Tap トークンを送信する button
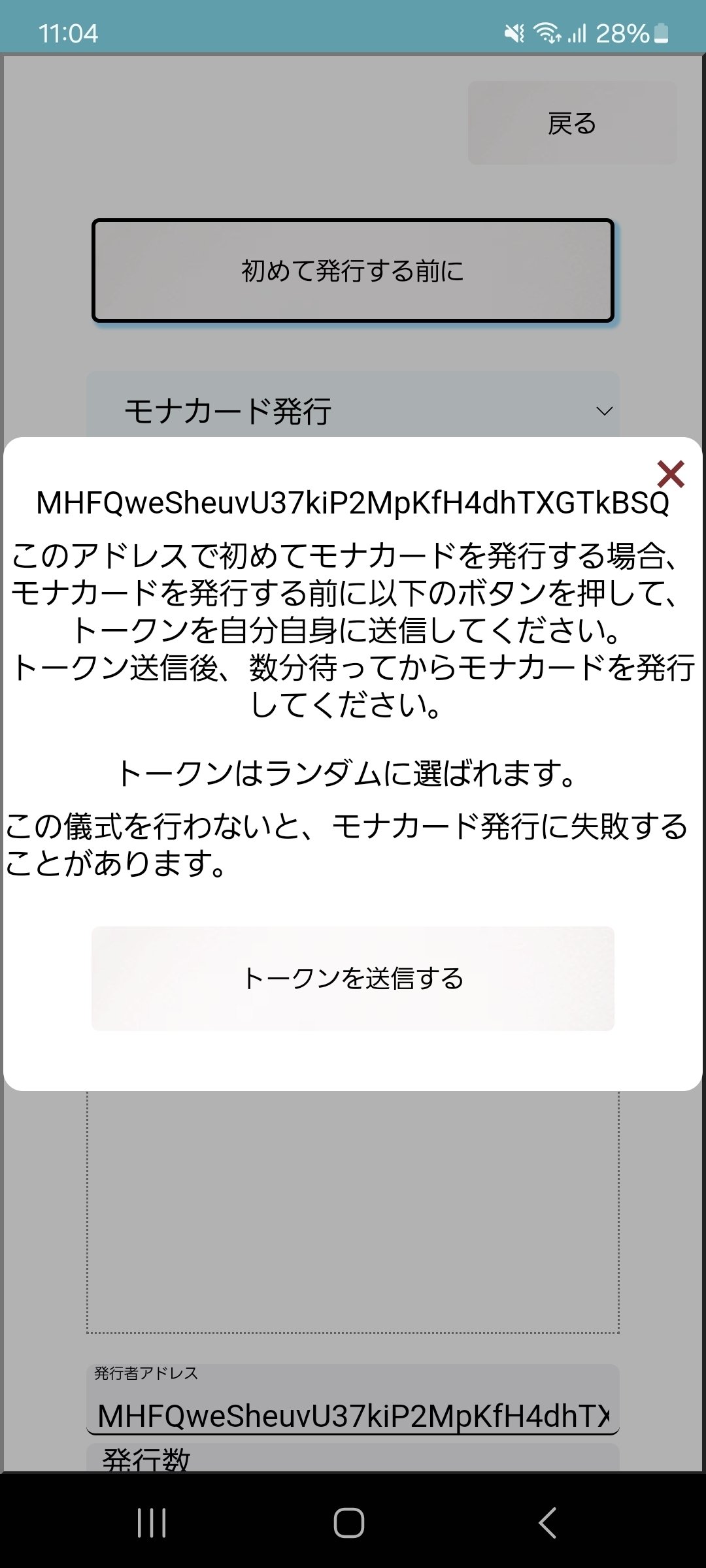Screen dimensions: 706x1568 353,978
